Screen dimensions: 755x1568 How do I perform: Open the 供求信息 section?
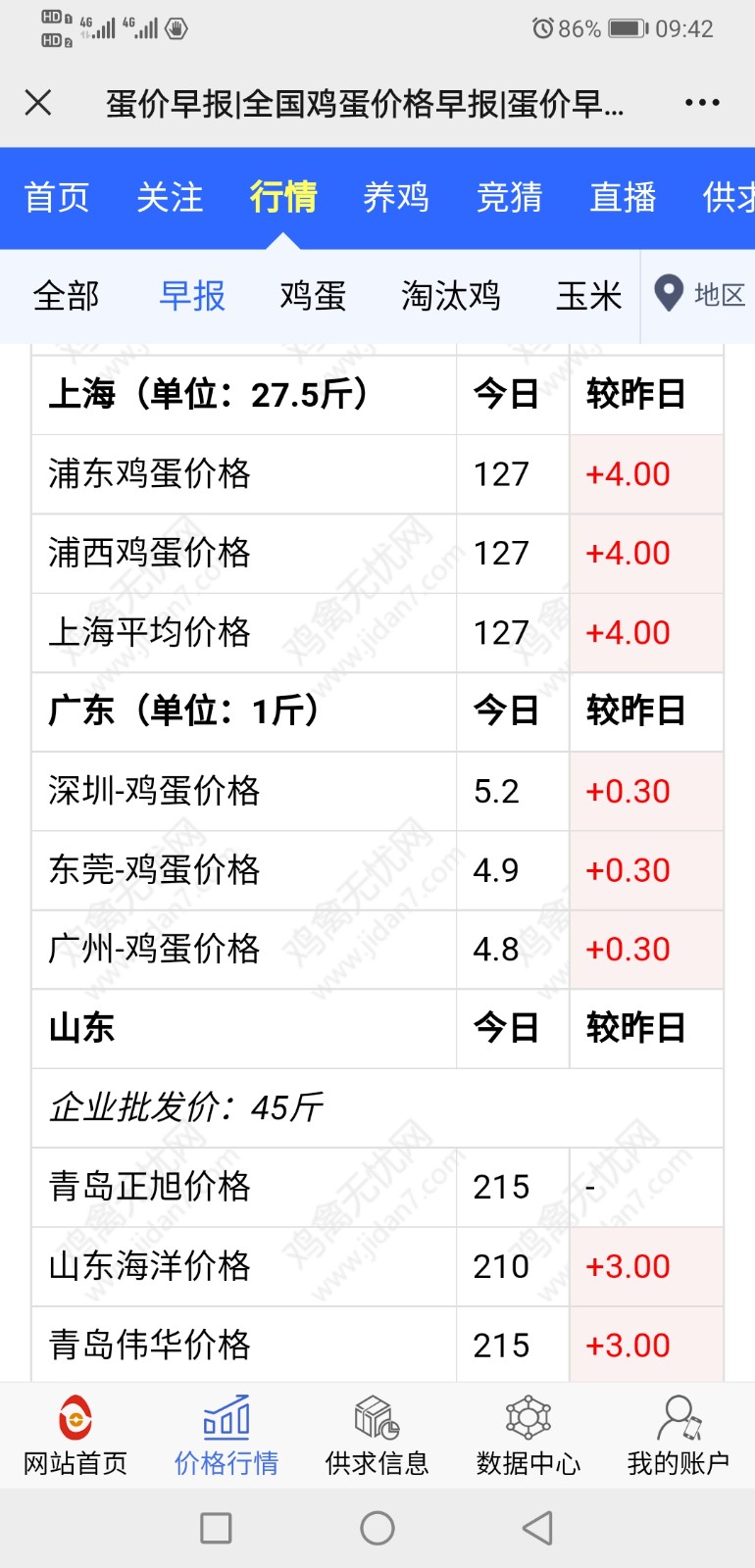point(377,1436)
